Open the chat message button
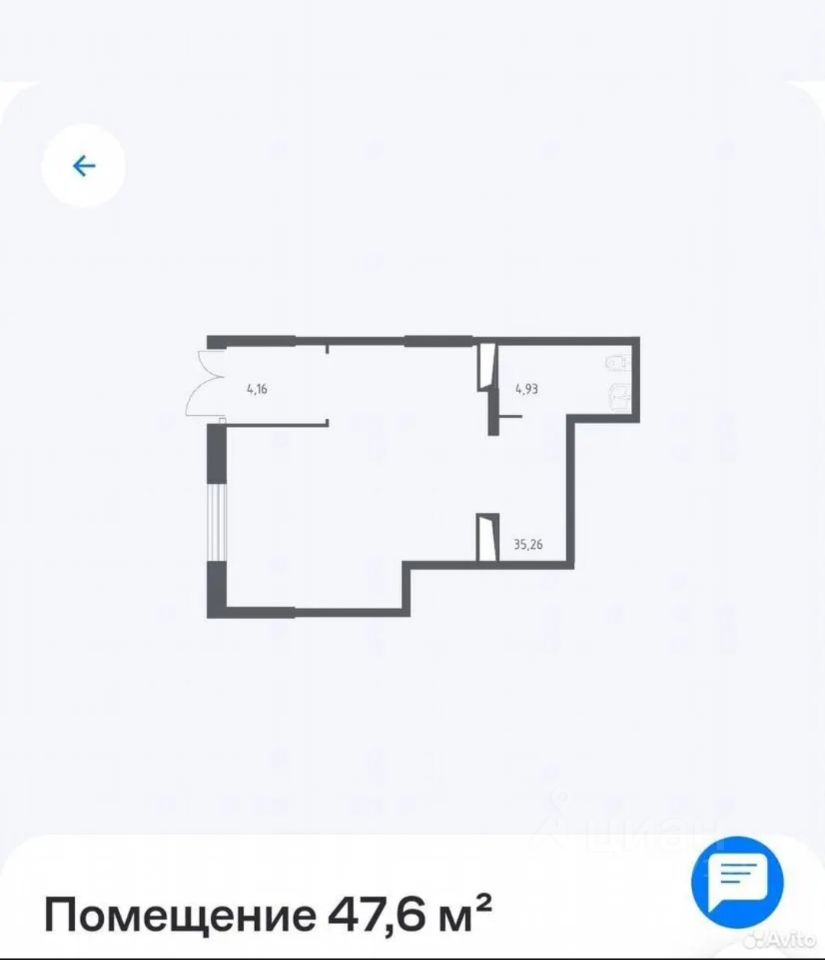Viewport: 825px width, 960px height. pos(737,879)
